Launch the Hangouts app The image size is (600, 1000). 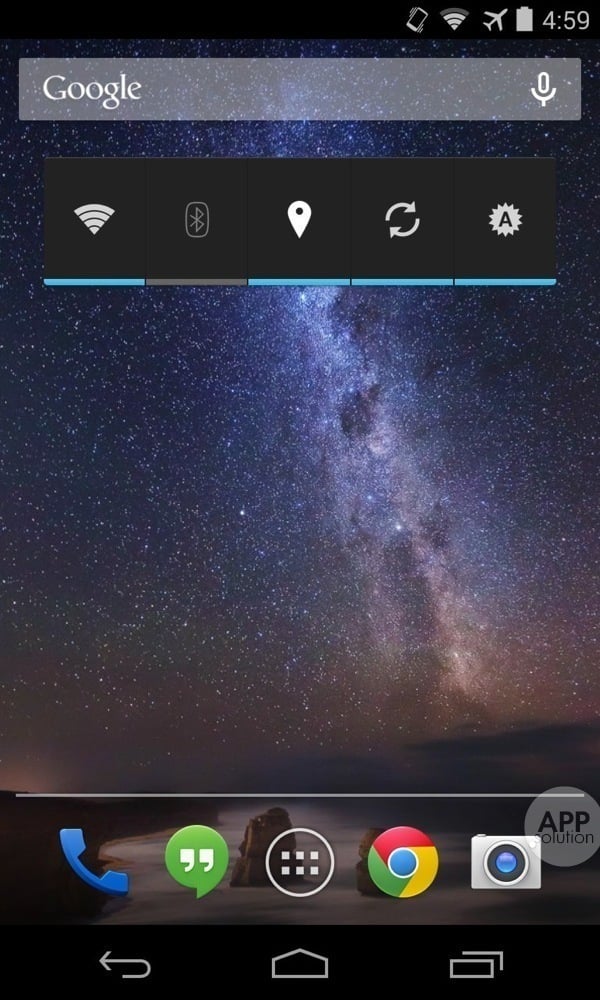point(196,861)
